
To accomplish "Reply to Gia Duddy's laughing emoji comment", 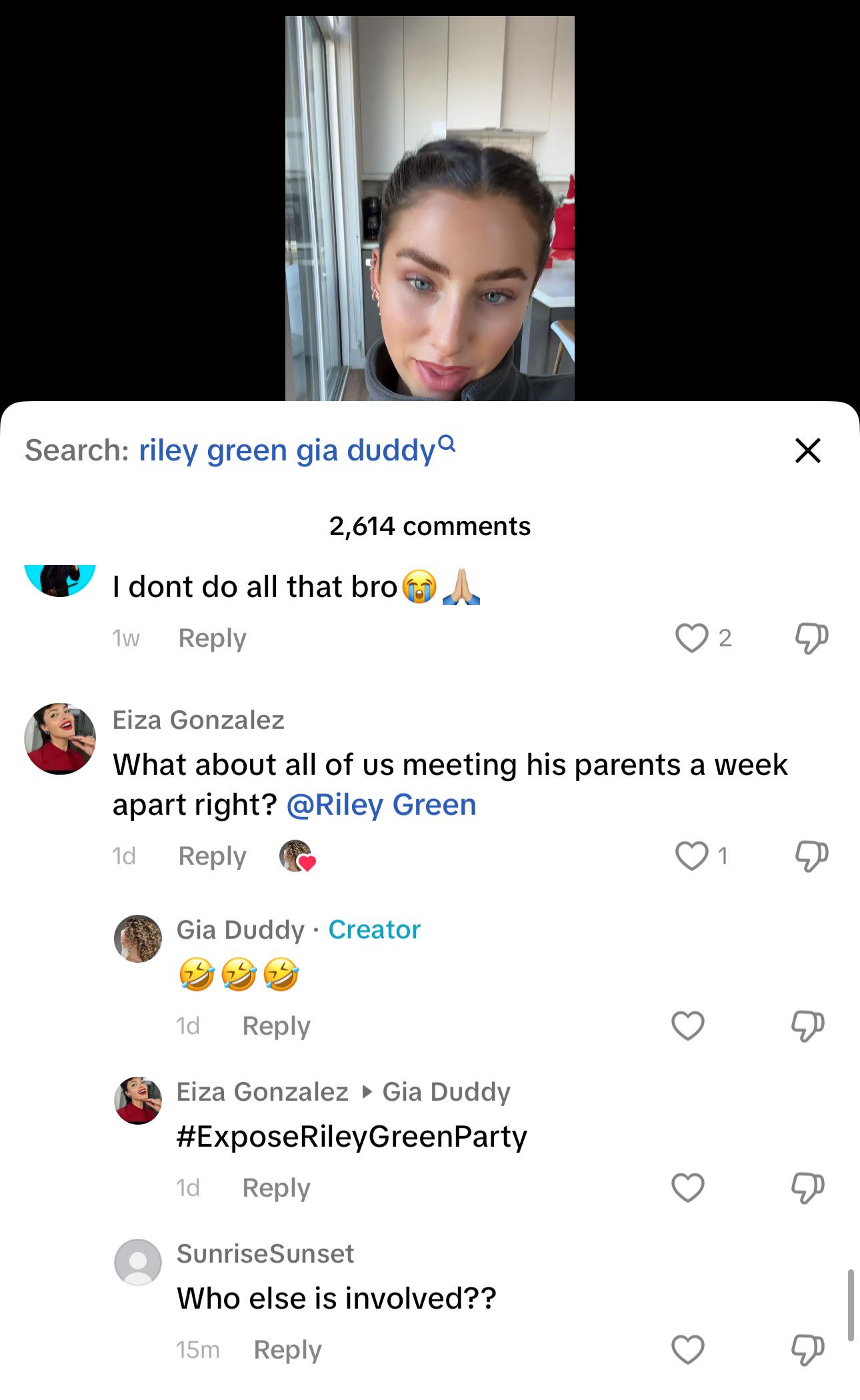I will click(x=276, y=1026).
